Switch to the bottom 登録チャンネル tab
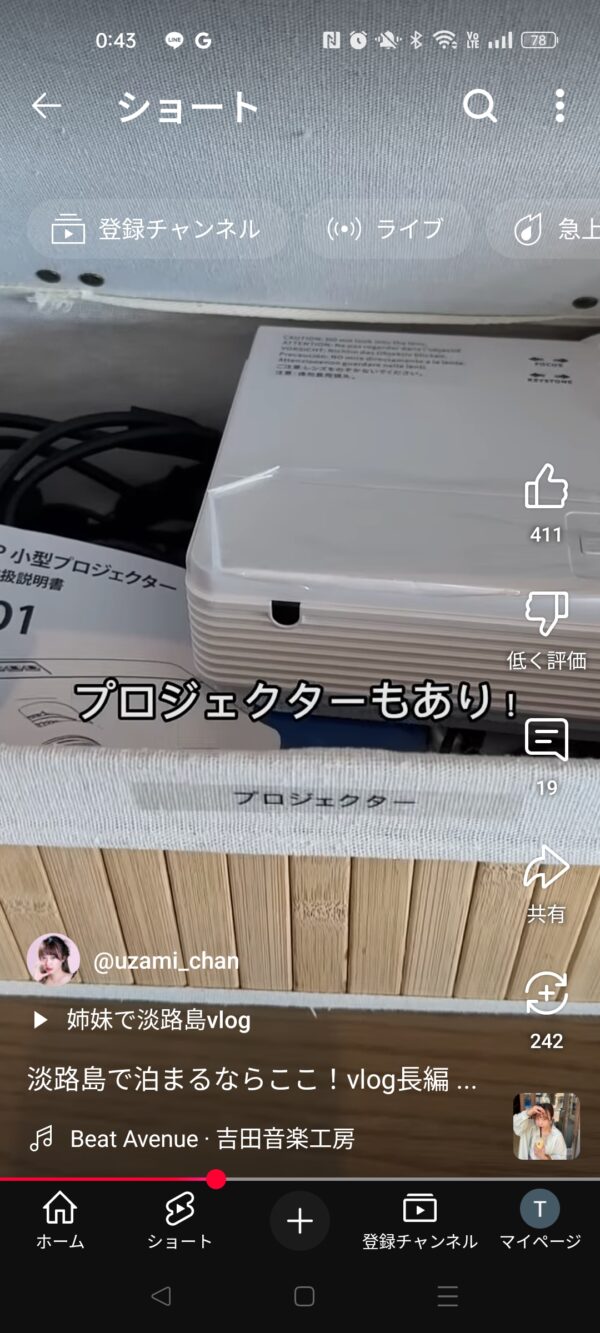Screen dimensions: 600x1333 420,1220
